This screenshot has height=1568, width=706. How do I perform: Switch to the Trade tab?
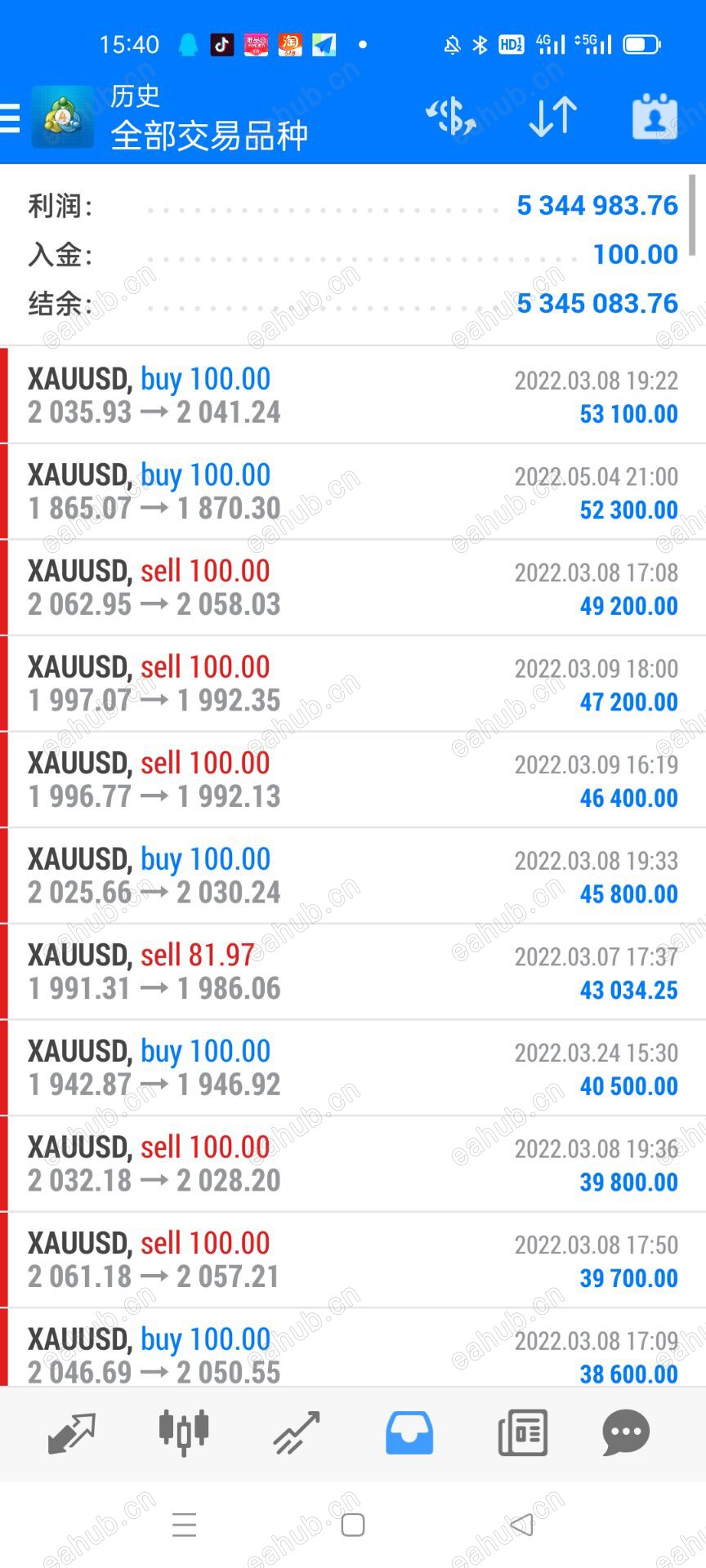tap(297, 1432)
